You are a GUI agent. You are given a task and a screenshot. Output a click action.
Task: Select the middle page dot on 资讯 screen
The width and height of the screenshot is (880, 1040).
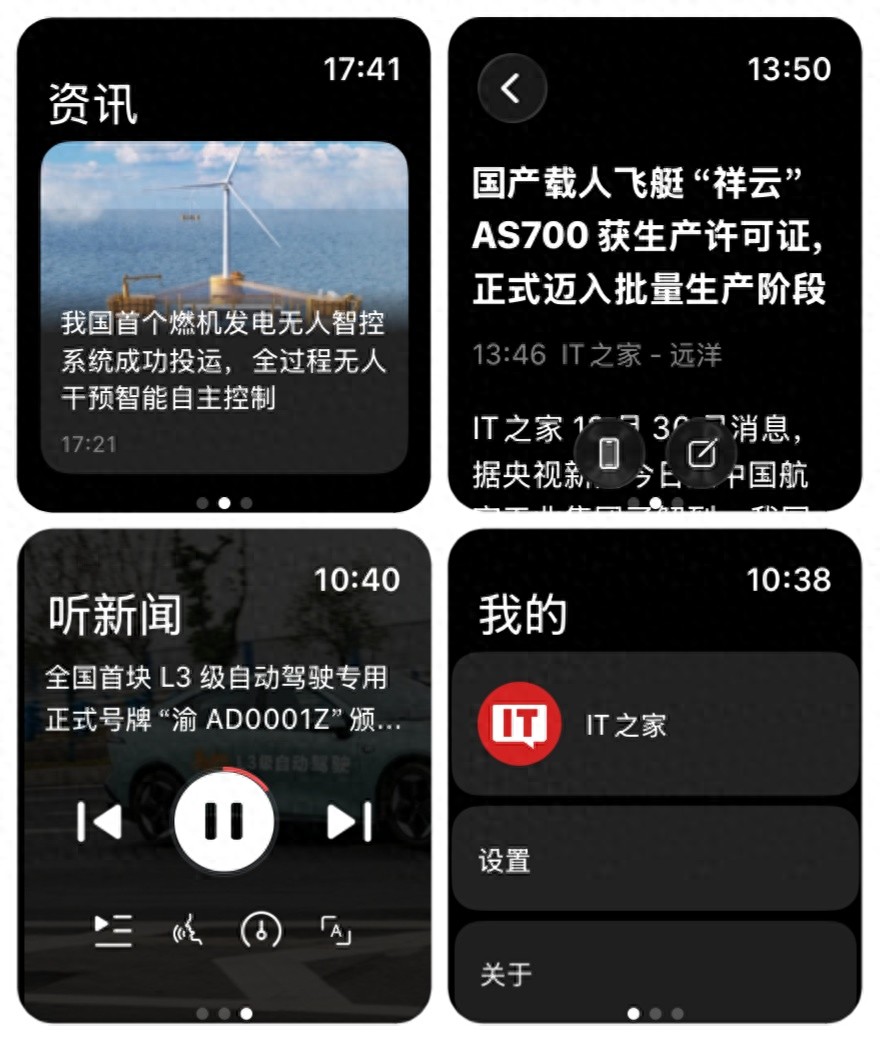(222, 503)
